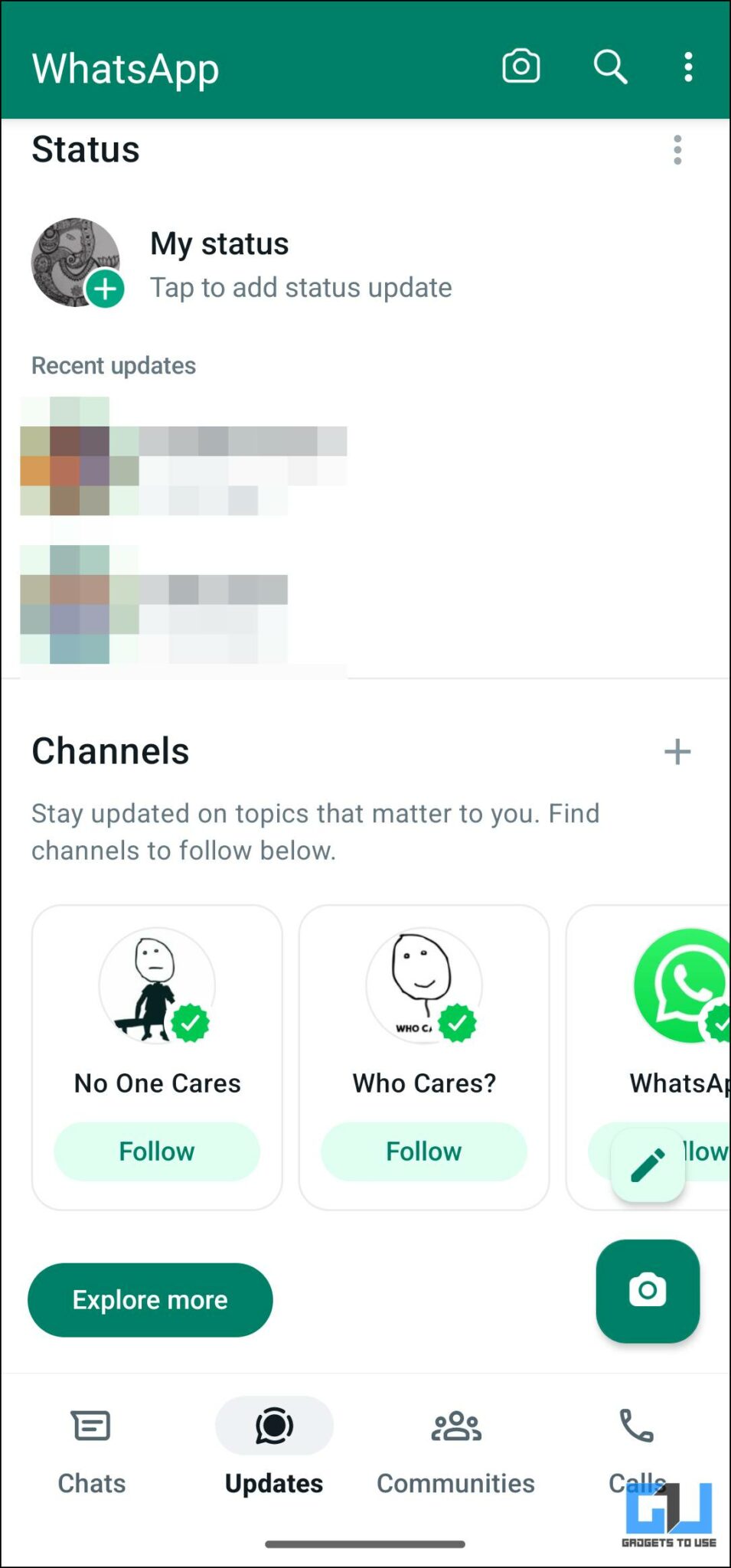
Task: Open the Status section options menu
Action: [x=677, y=150]
